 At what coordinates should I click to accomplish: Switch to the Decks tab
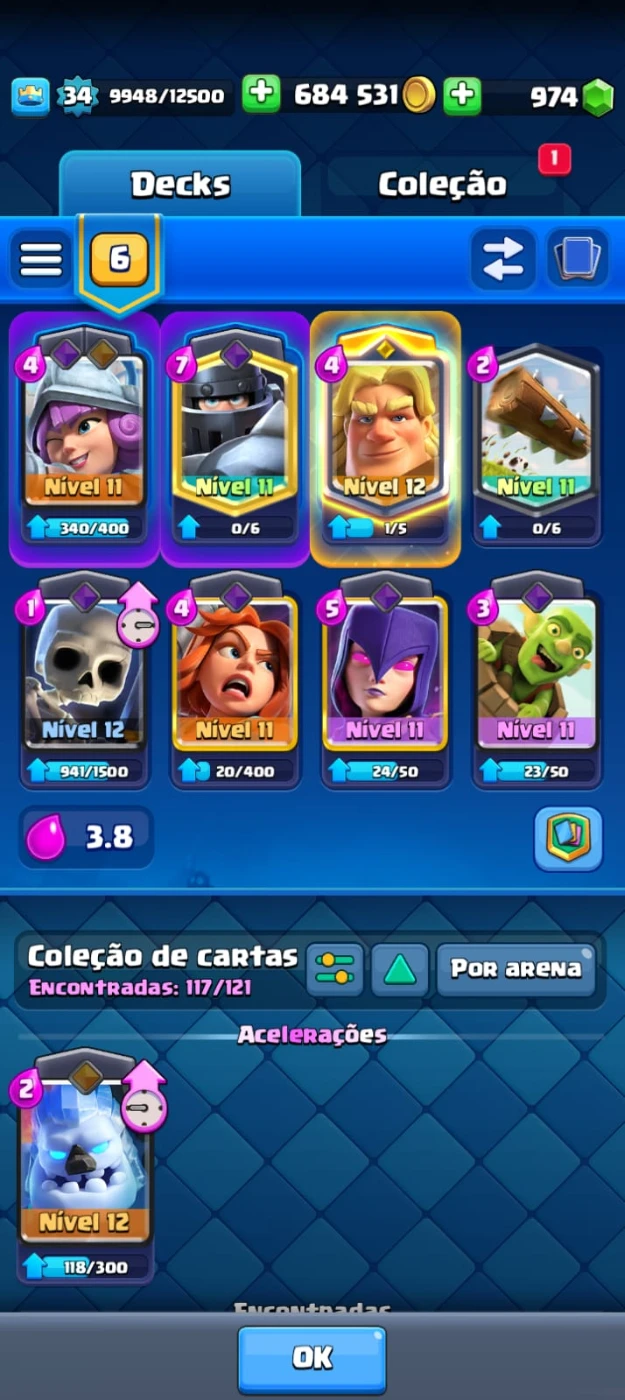click(180, 184)
